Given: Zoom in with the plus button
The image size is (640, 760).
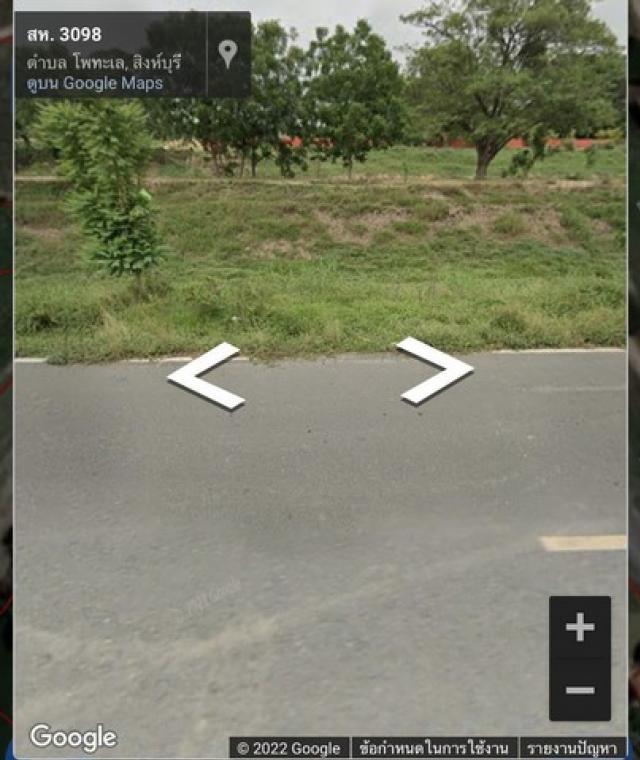Looking at the screenshot, I should (x=580, y=627).
